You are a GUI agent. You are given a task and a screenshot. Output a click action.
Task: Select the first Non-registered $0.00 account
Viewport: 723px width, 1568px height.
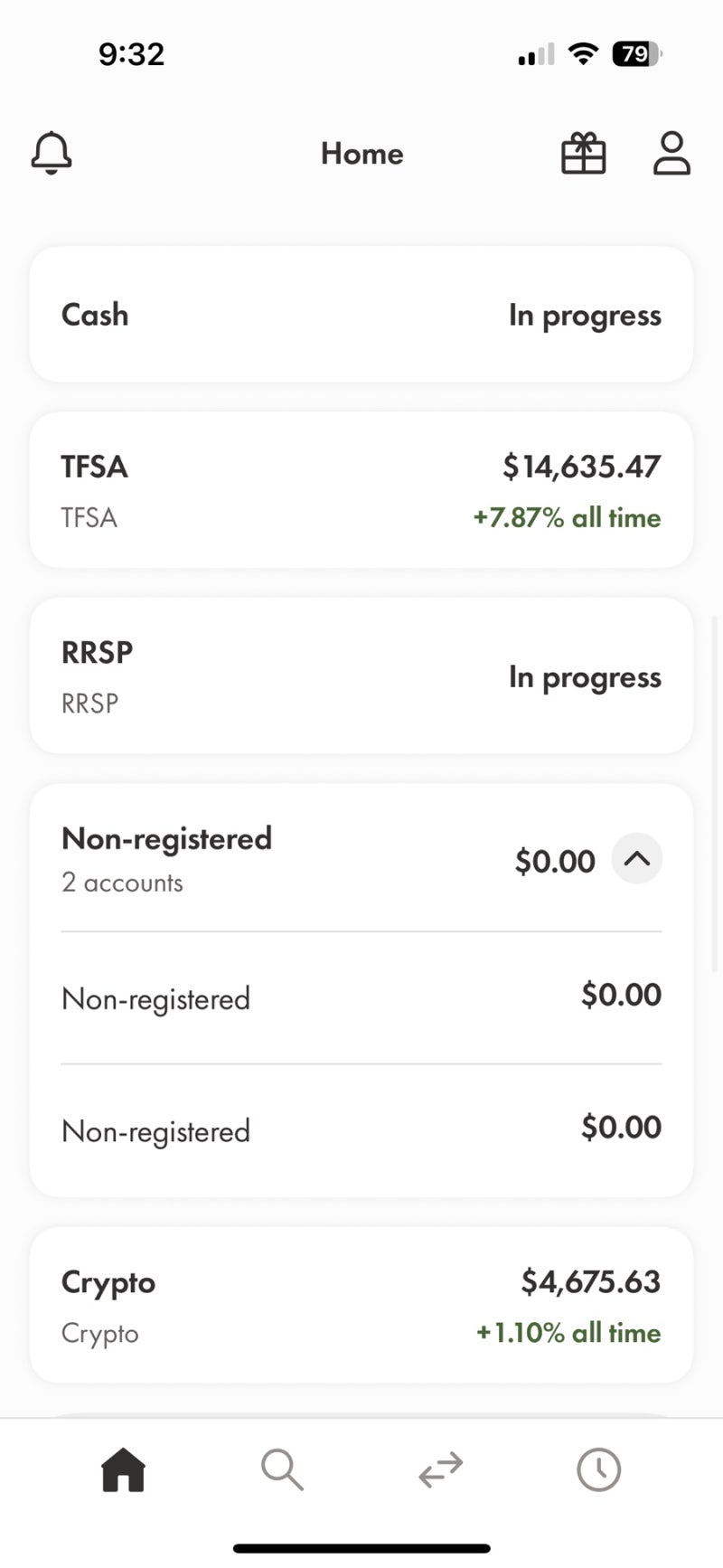click(361, 997)
